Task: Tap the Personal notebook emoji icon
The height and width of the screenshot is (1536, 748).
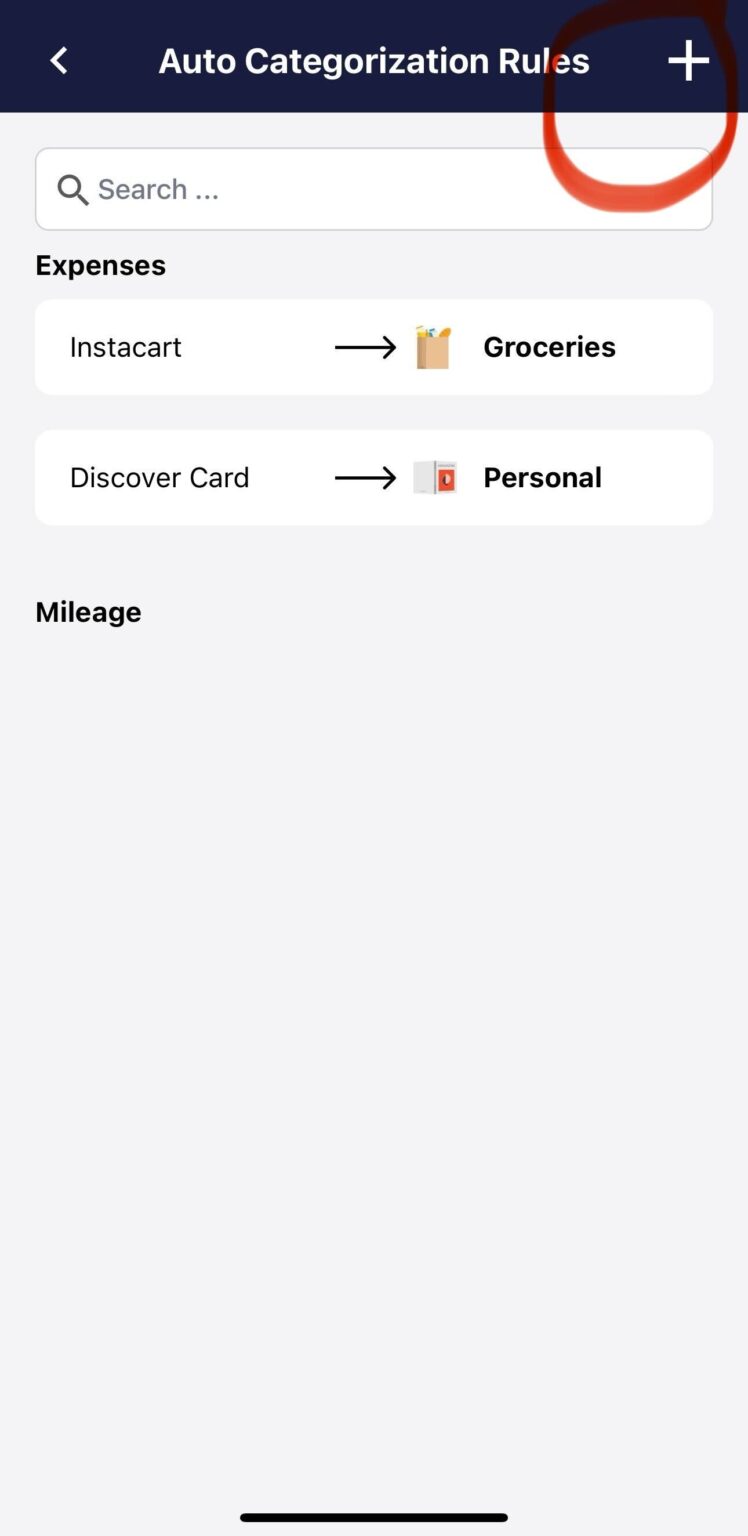Action: point(434,477)
